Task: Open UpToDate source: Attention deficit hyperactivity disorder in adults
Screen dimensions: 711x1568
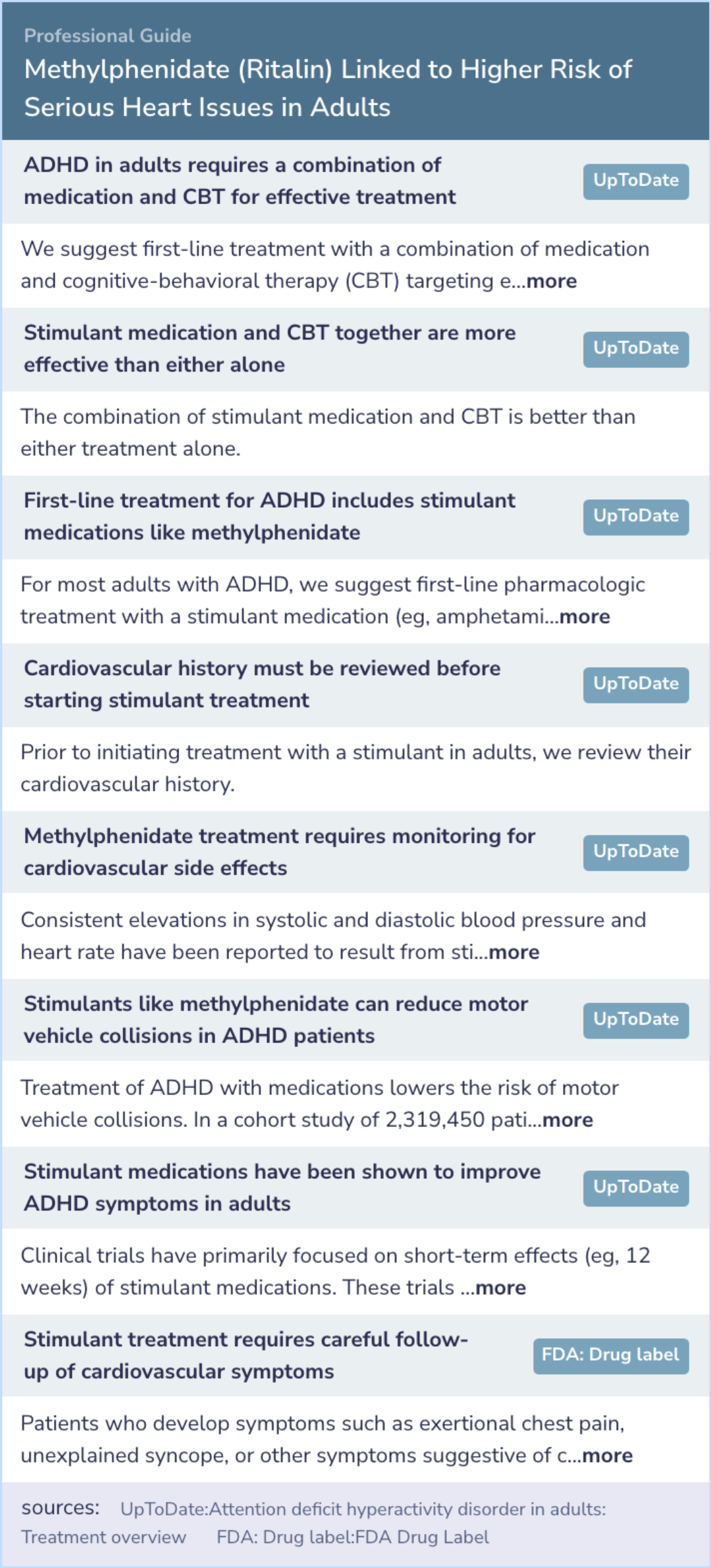Action: click(313, 1523)
